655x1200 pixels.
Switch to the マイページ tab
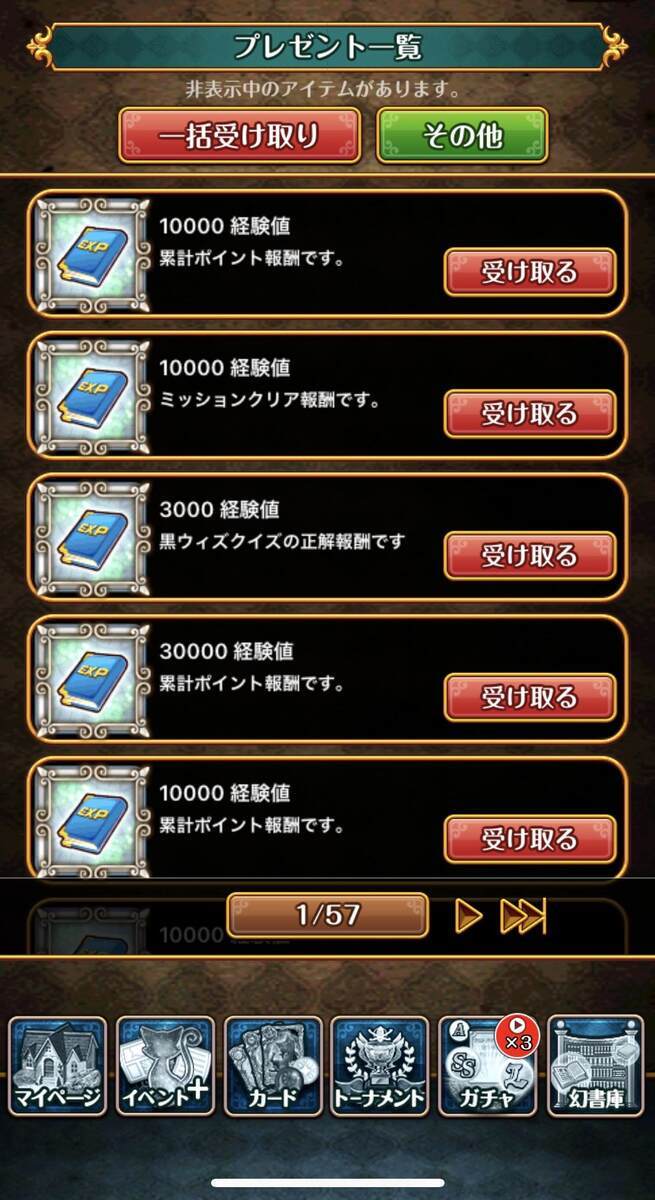tap(57, 1066)
